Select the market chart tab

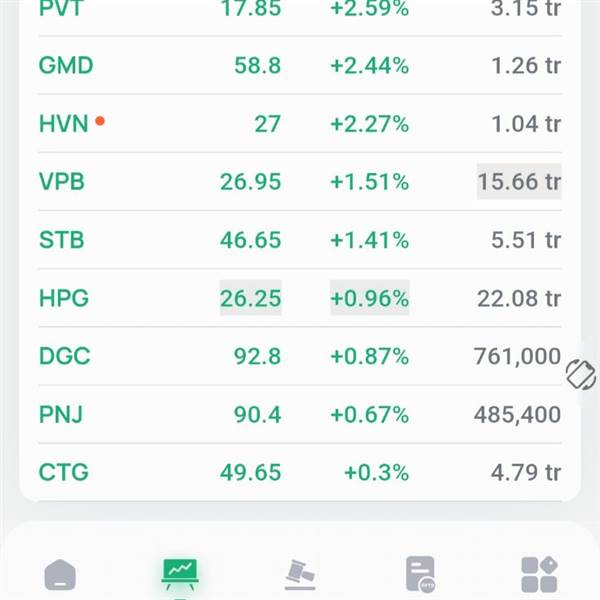pos(180,573)
